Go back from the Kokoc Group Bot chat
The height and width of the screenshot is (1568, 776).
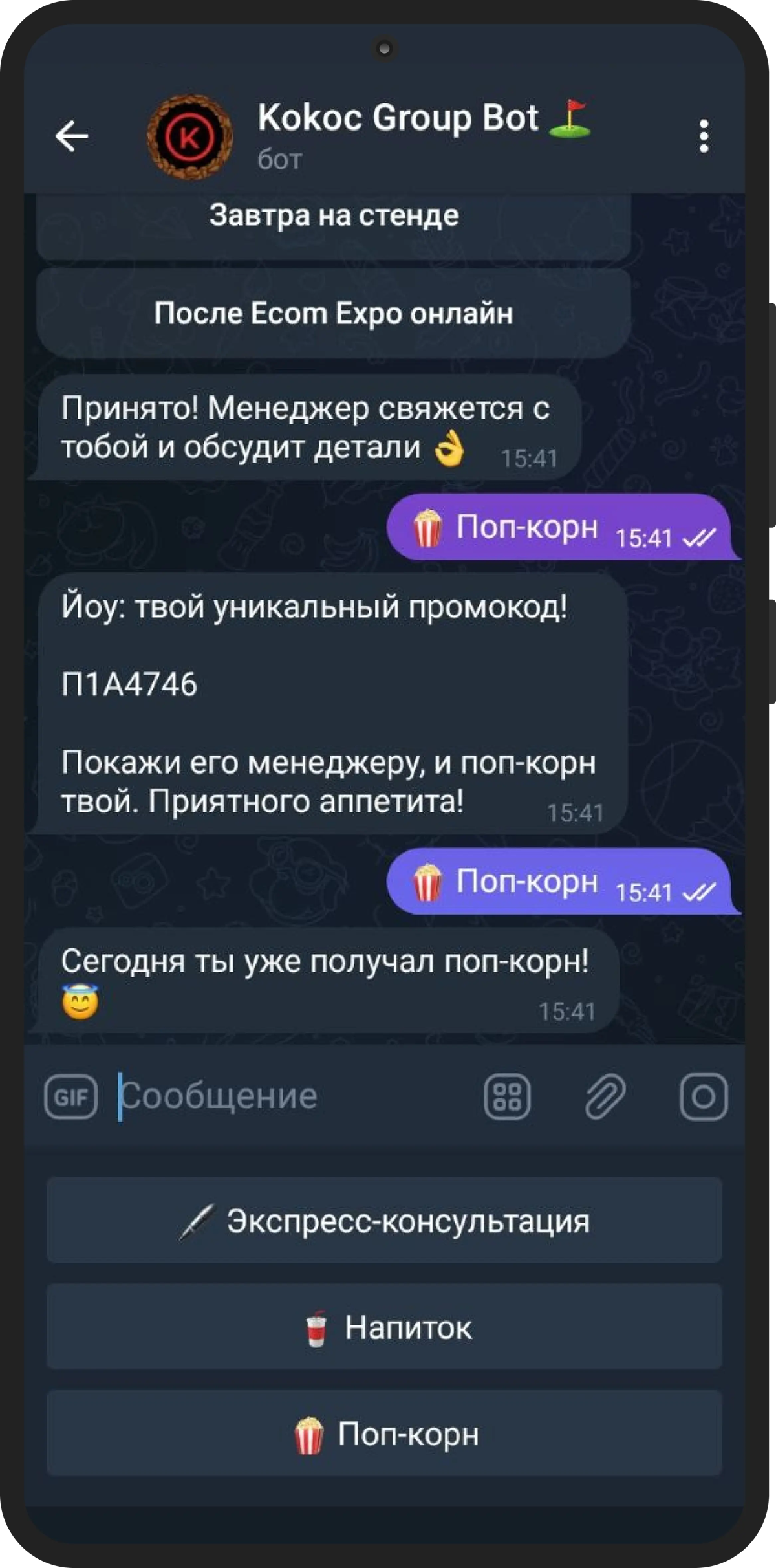tap(71, 136)
